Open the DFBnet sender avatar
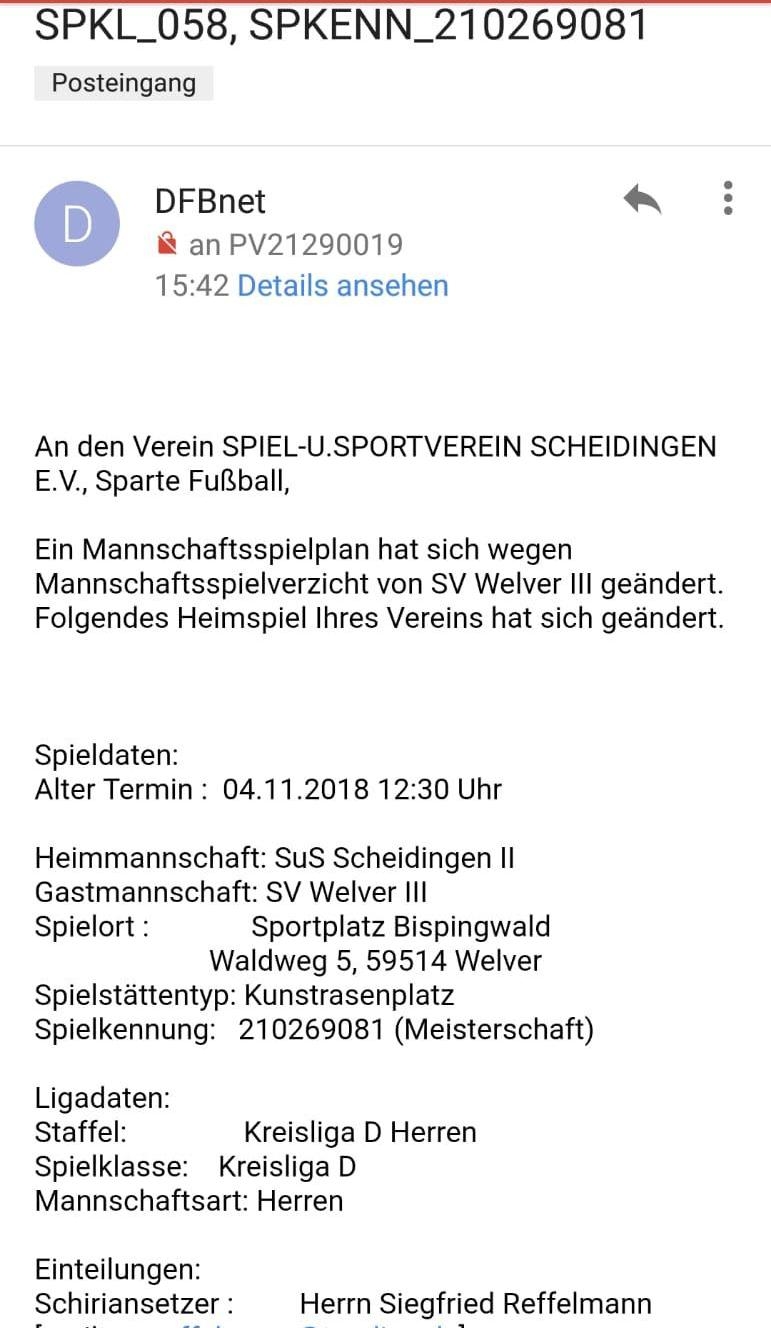Screen dimensions: 771x1328 [77, 224]
